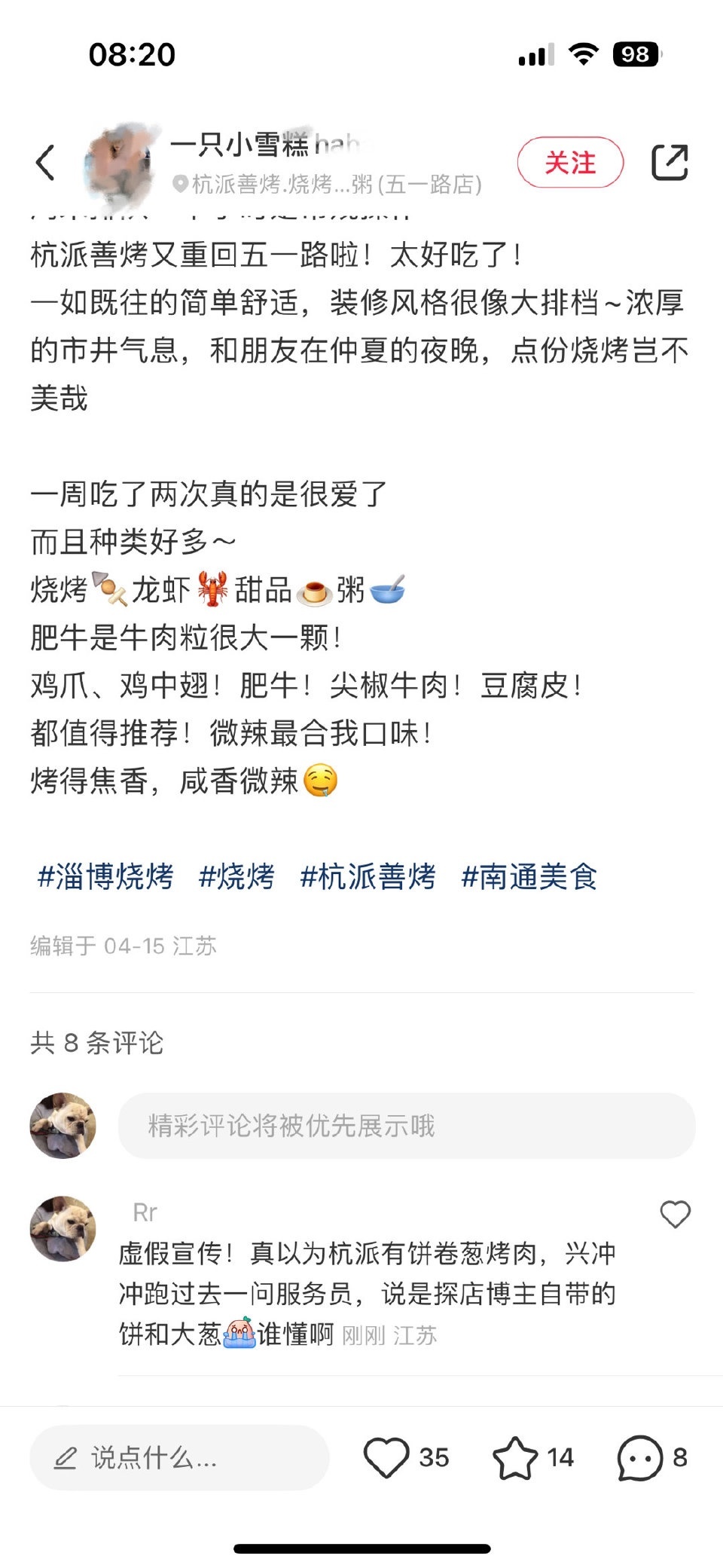Open Rr's profile avatar
The image size is (723, 1568).
click(63, 1228)
